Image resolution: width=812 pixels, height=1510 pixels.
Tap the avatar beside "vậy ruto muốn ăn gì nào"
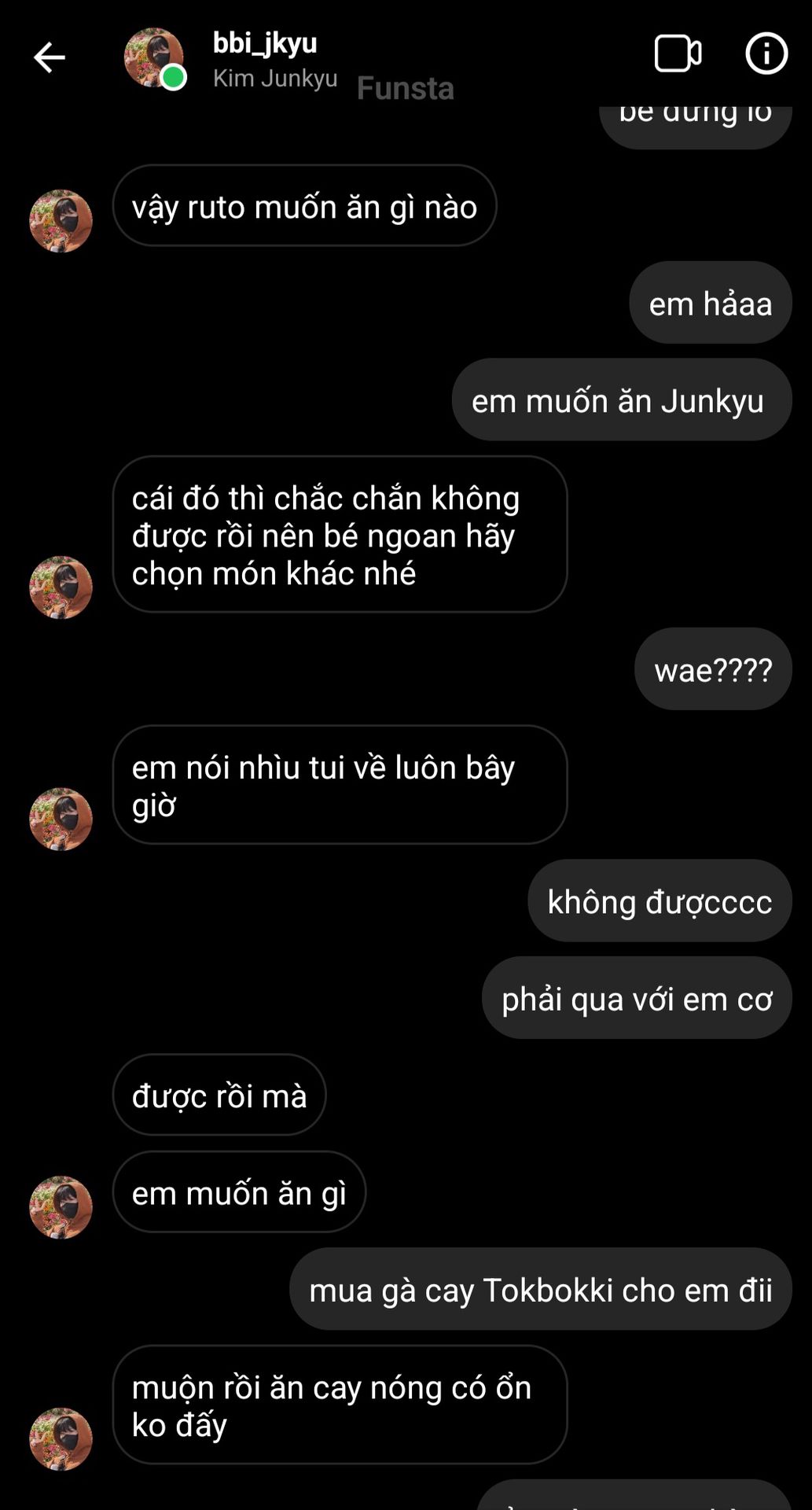click(x=61, y=221)
